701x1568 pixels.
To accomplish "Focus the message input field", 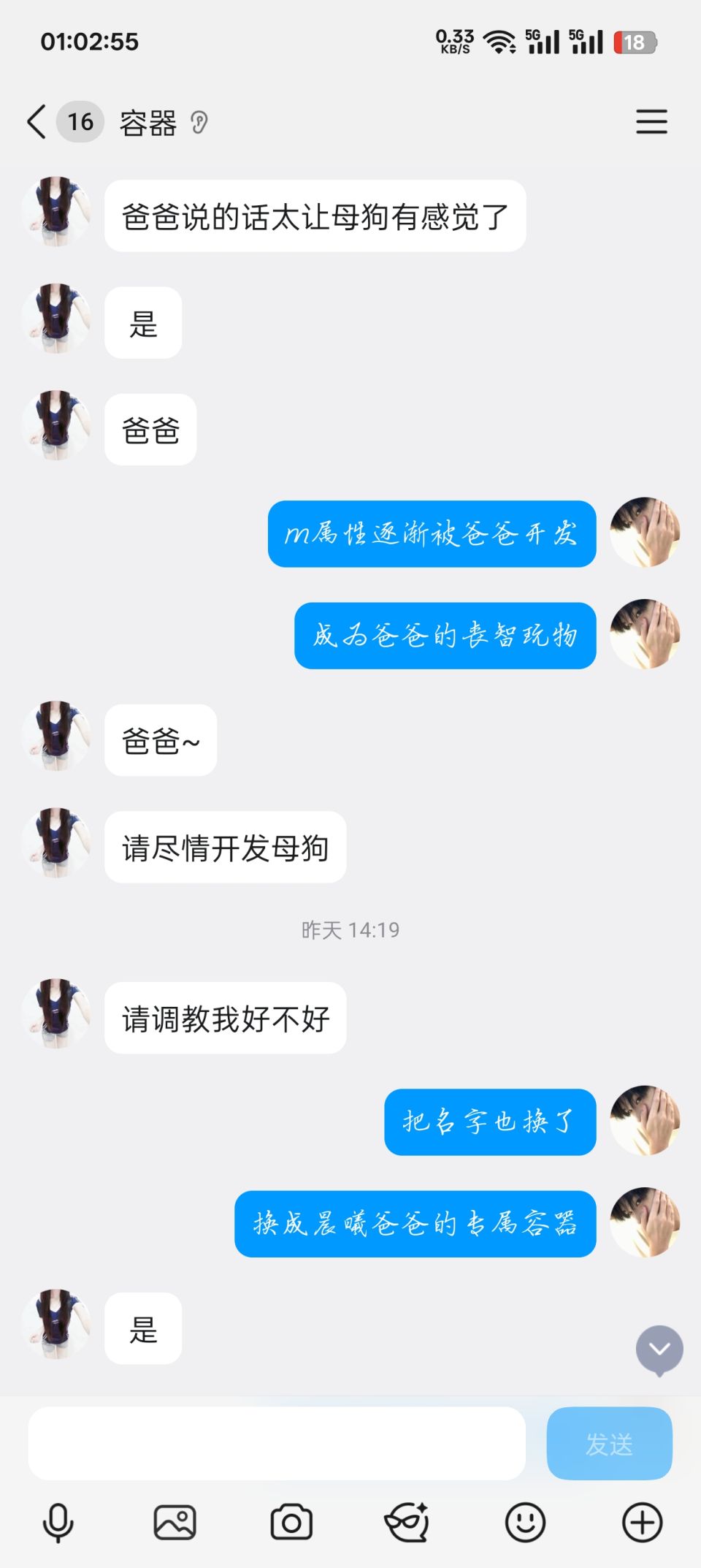I will [x=277, y=1444].
